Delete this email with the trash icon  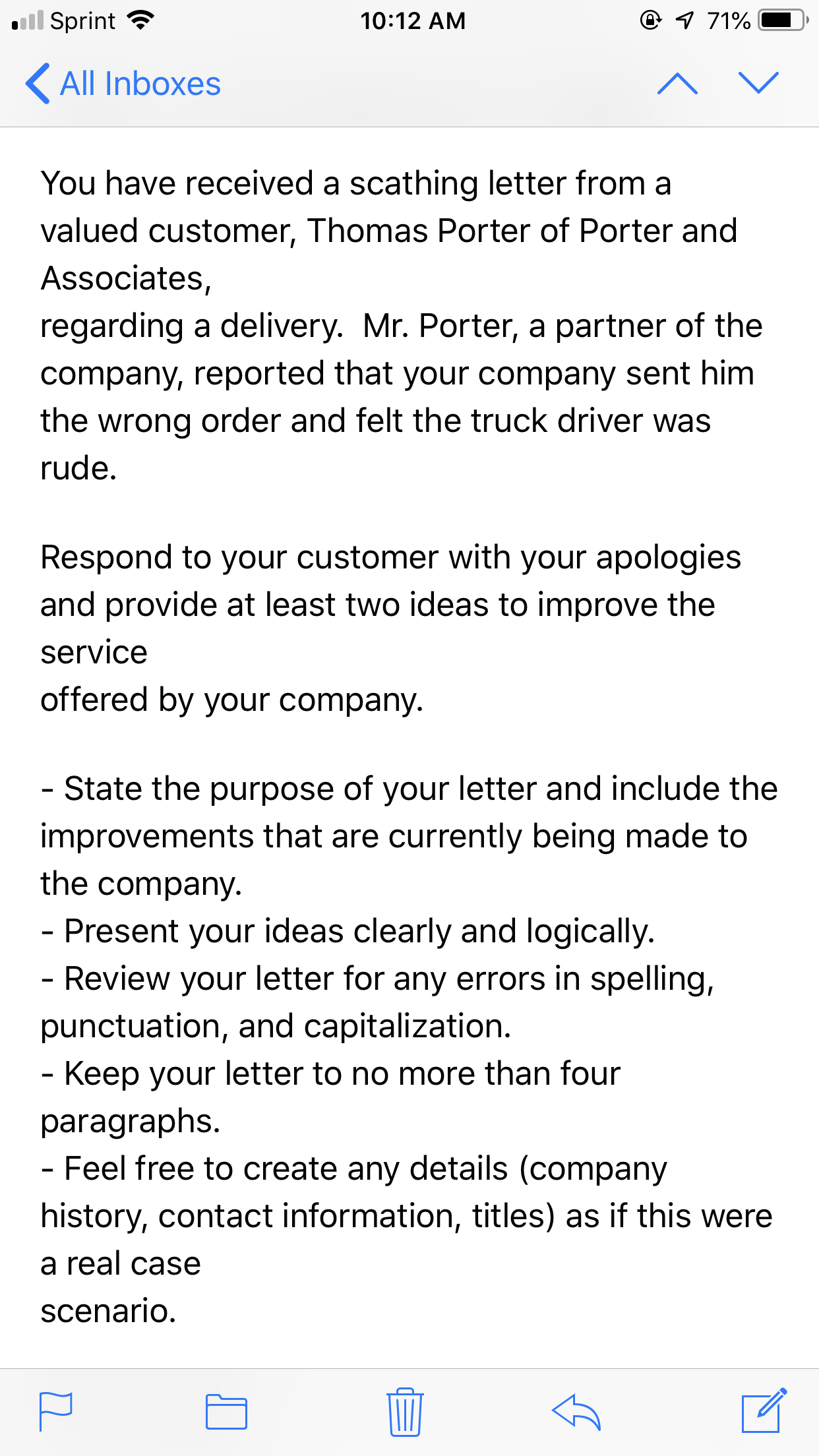tap(404, 1411)
